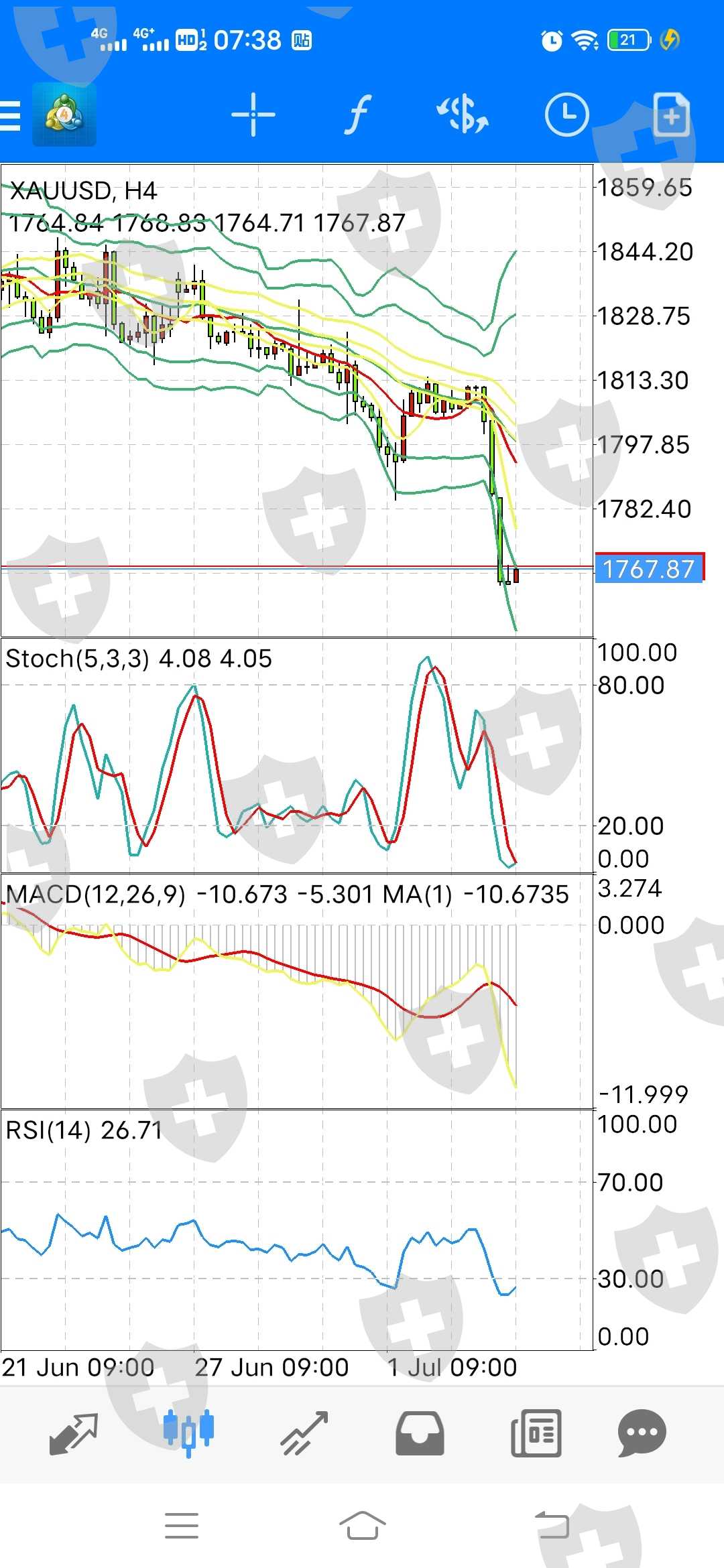Open the hamburger side menu
Viewport: 724px width, 1568px height.
9,115
